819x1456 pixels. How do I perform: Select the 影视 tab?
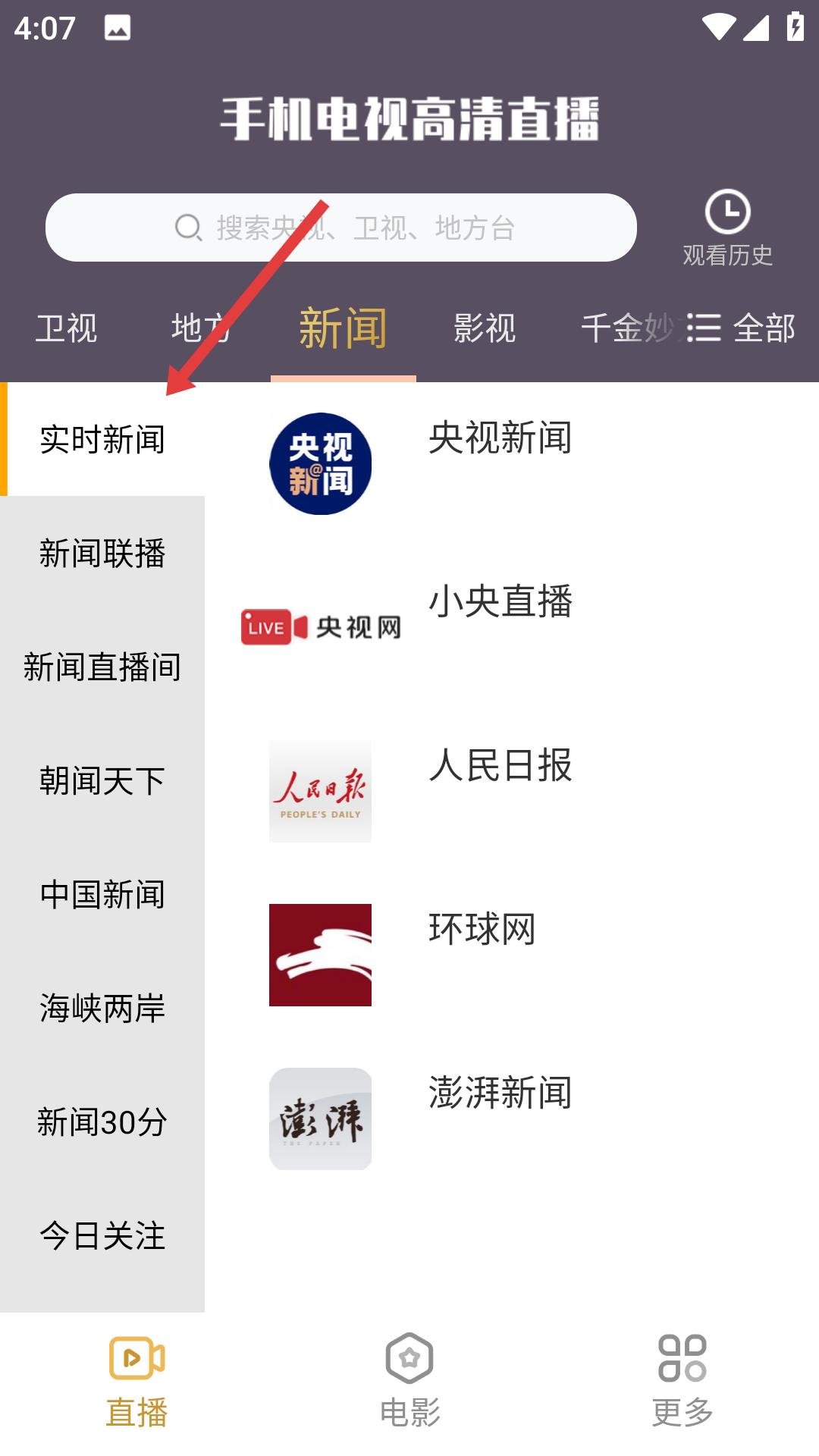pos(483,329)
